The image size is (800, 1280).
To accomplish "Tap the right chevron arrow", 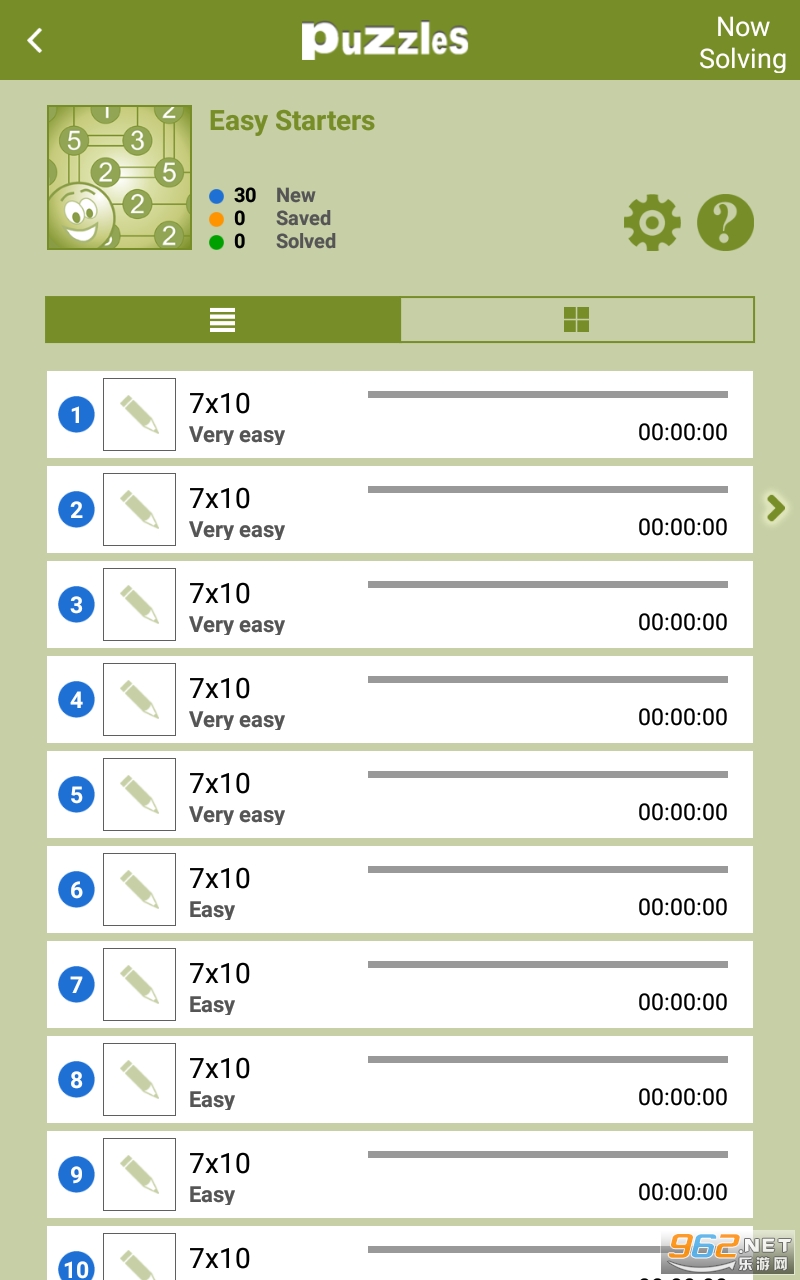I will (776, 508).
